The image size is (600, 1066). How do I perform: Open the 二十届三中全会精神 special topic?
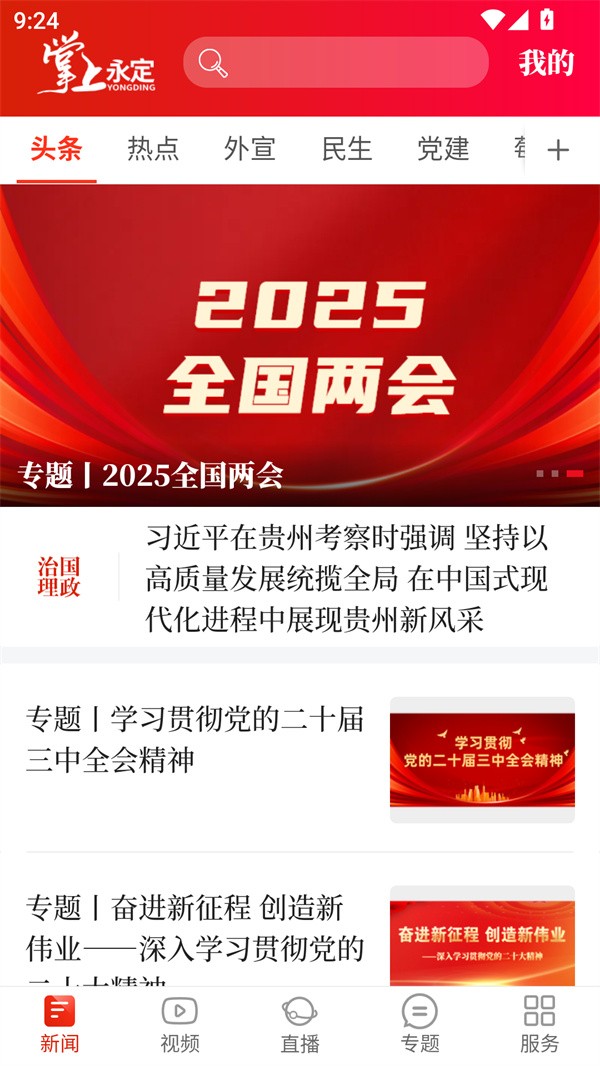tap(300, 760)
